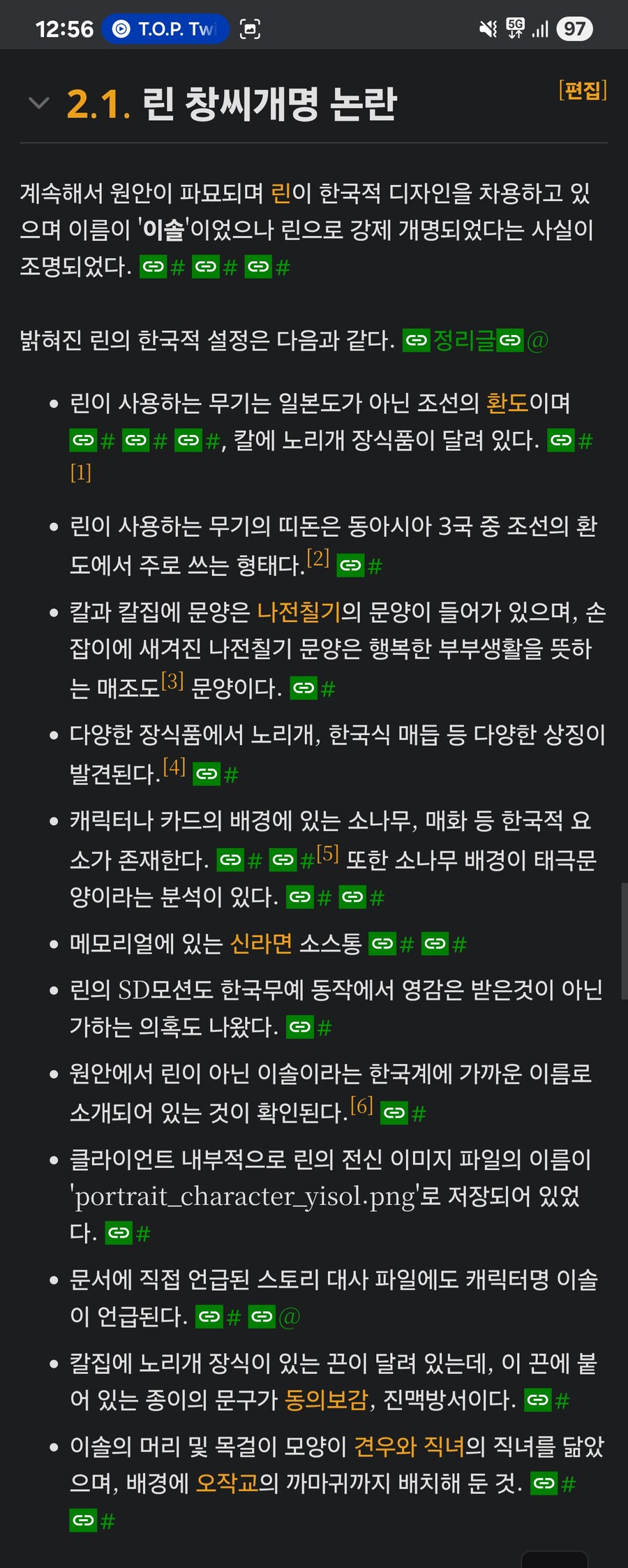Open the 신라면 wiki link
This screenshot has width=628, height=1568.
click(261, 944)
